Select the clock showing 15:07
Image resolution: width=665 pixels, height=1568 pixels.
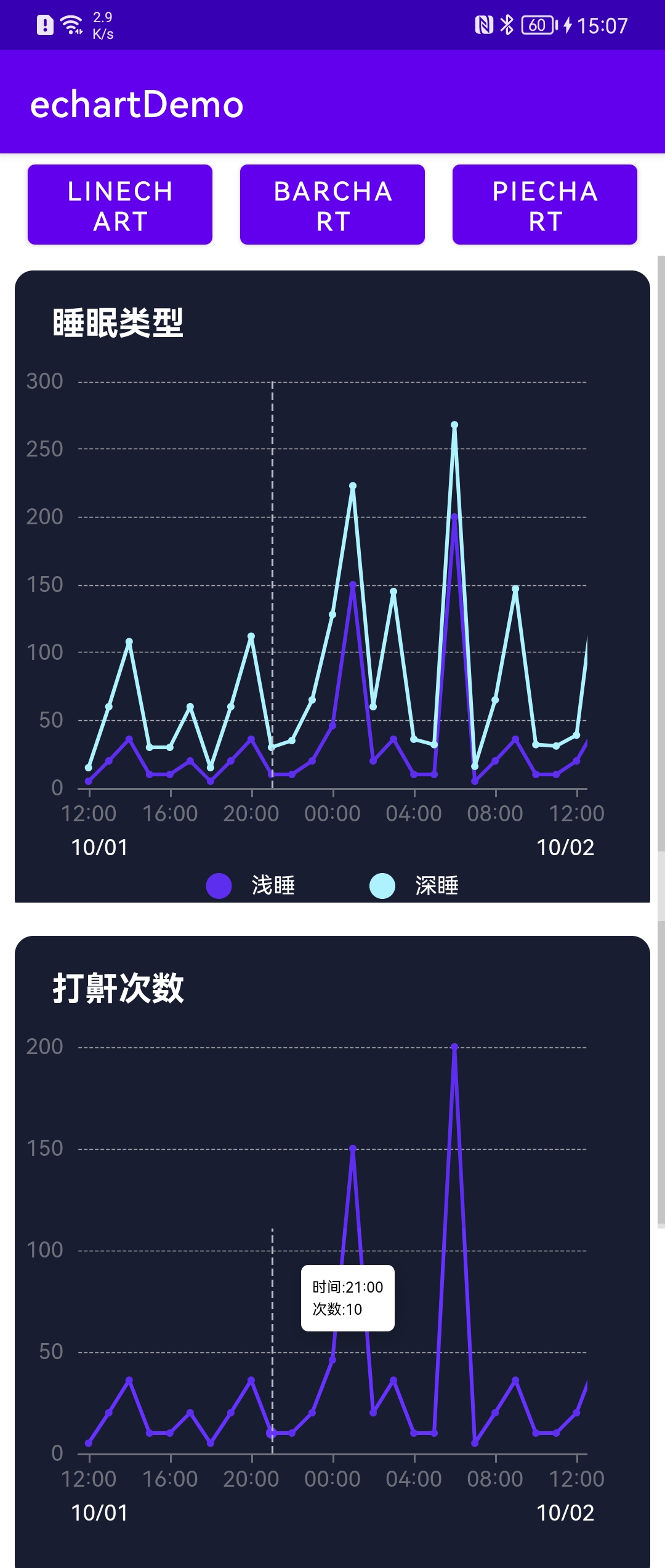[x=604, y=25]
